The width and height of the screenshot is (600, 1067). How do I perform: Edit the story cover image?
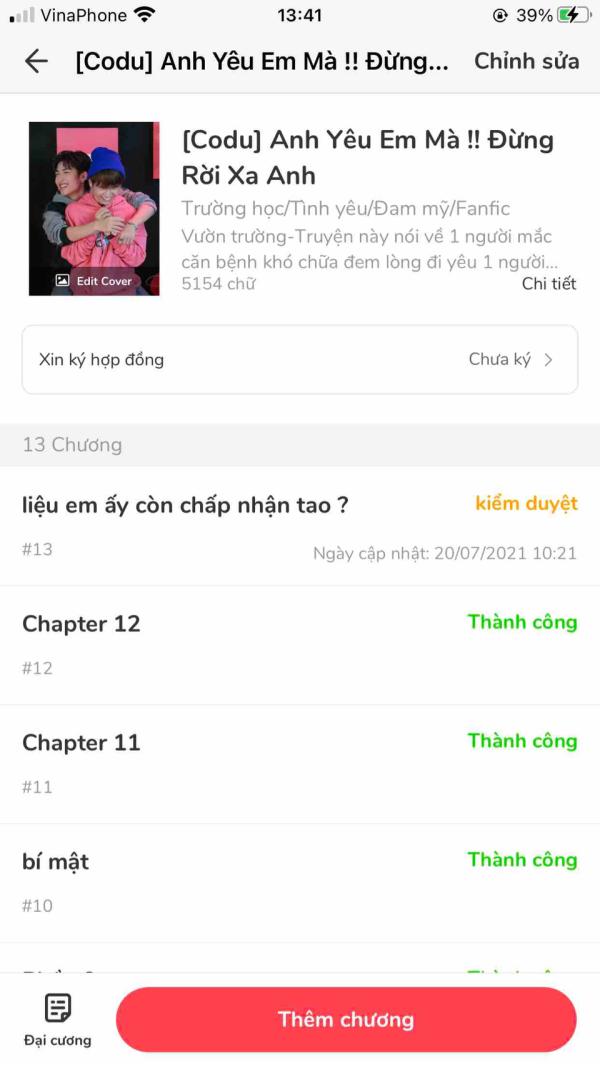point(94,281)
